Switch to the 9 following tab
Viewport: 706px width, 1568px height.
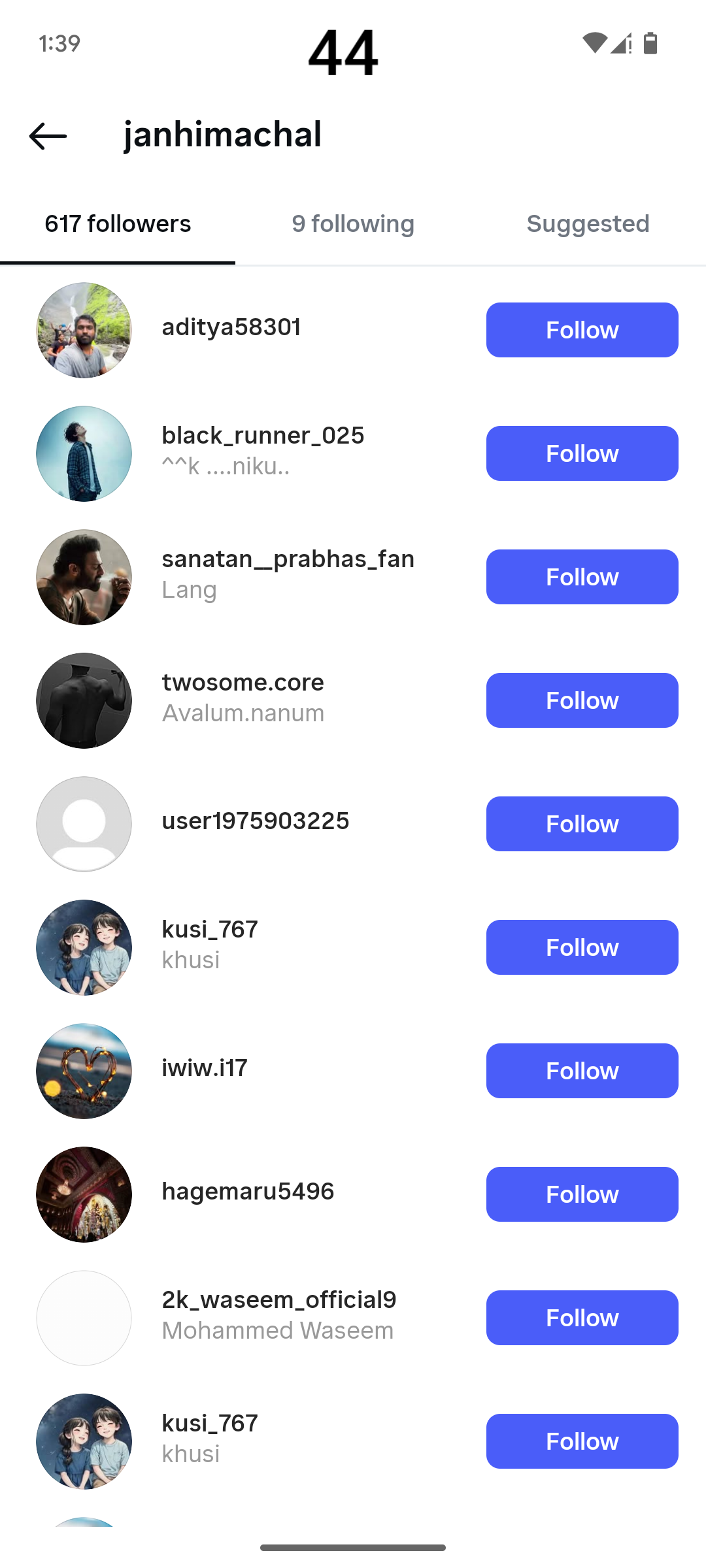[353, 224]
